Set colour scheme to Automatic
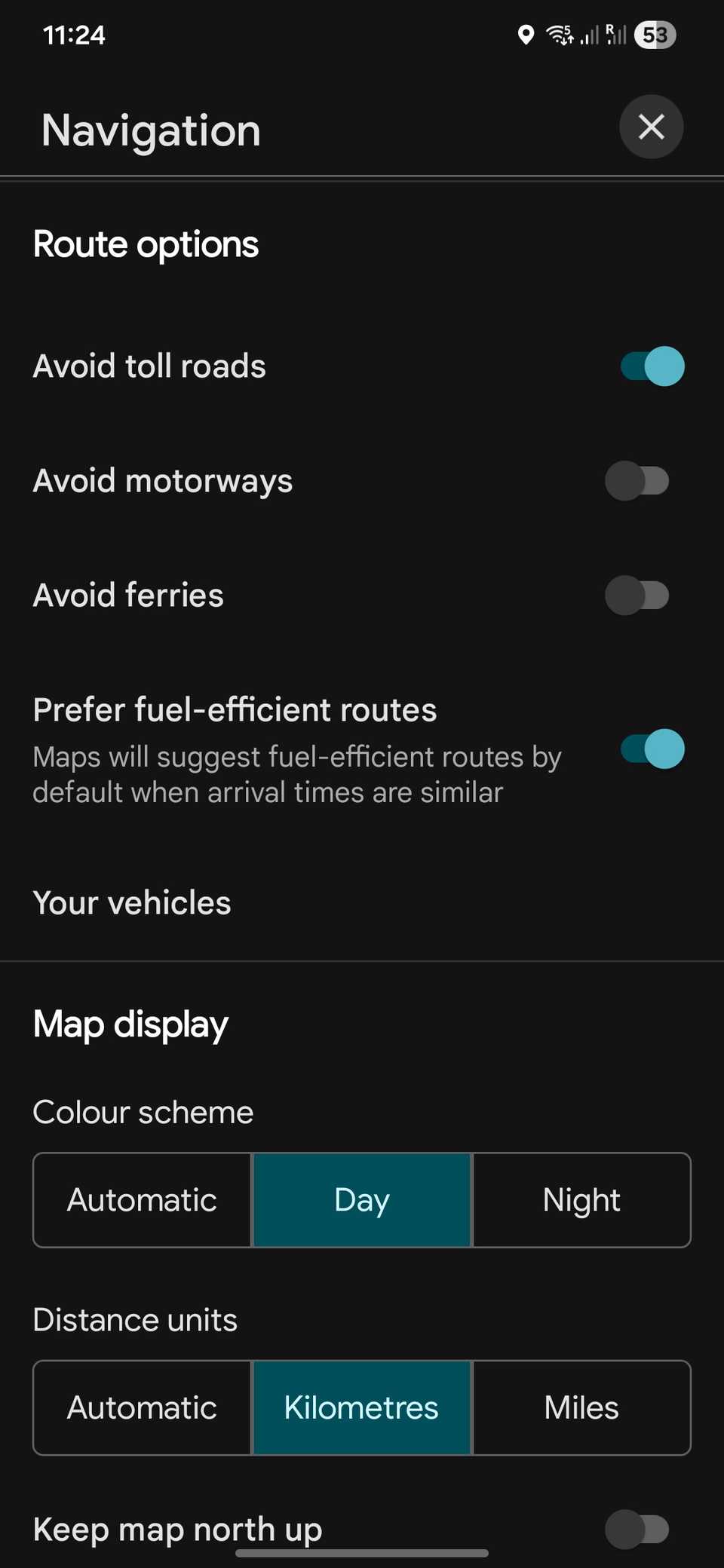Viewport: 724px width, 1568px height. [143, 1200]
